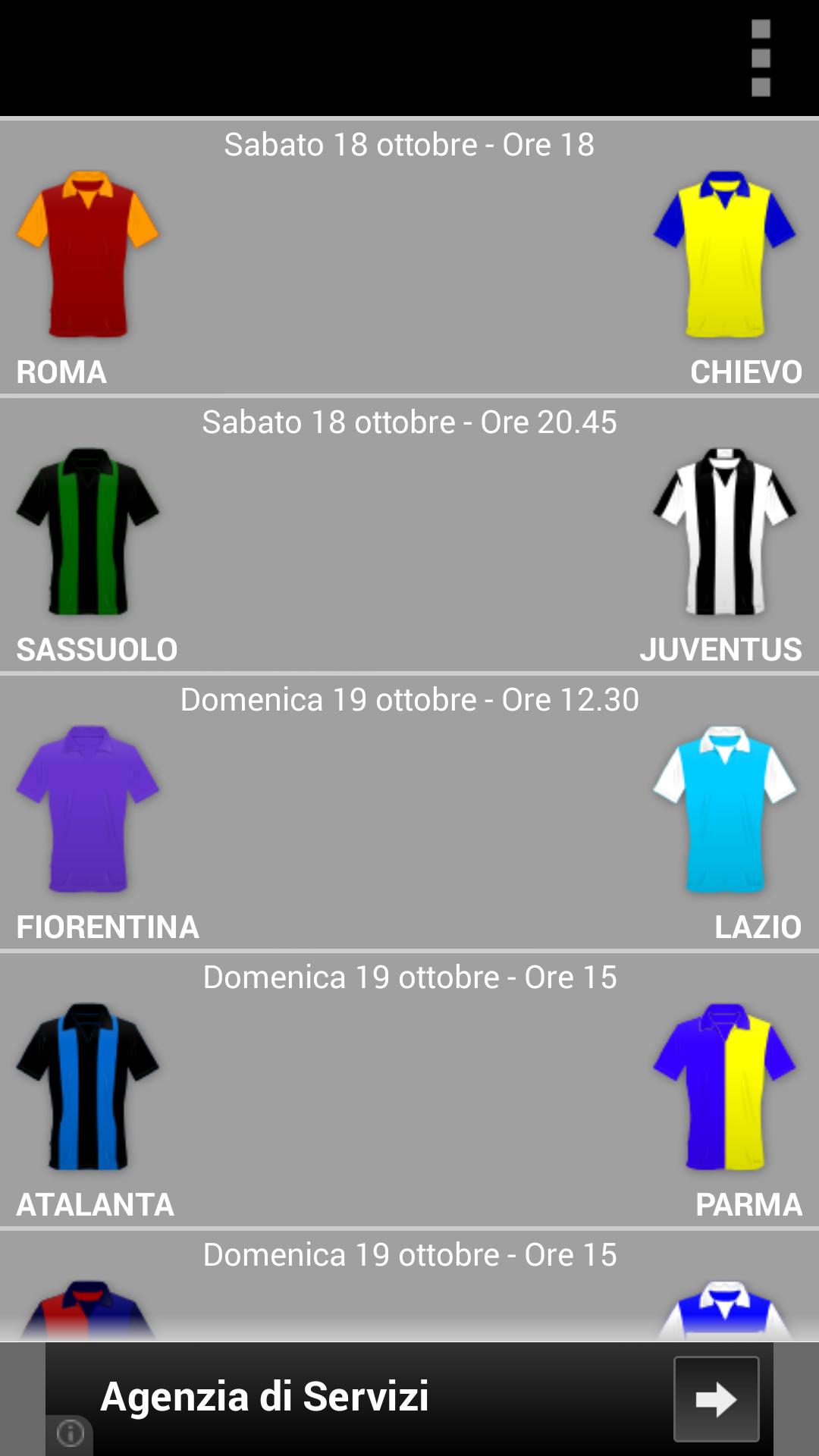Open the overflow menu
Screen dimensions: 819x1456
[761, 58]
